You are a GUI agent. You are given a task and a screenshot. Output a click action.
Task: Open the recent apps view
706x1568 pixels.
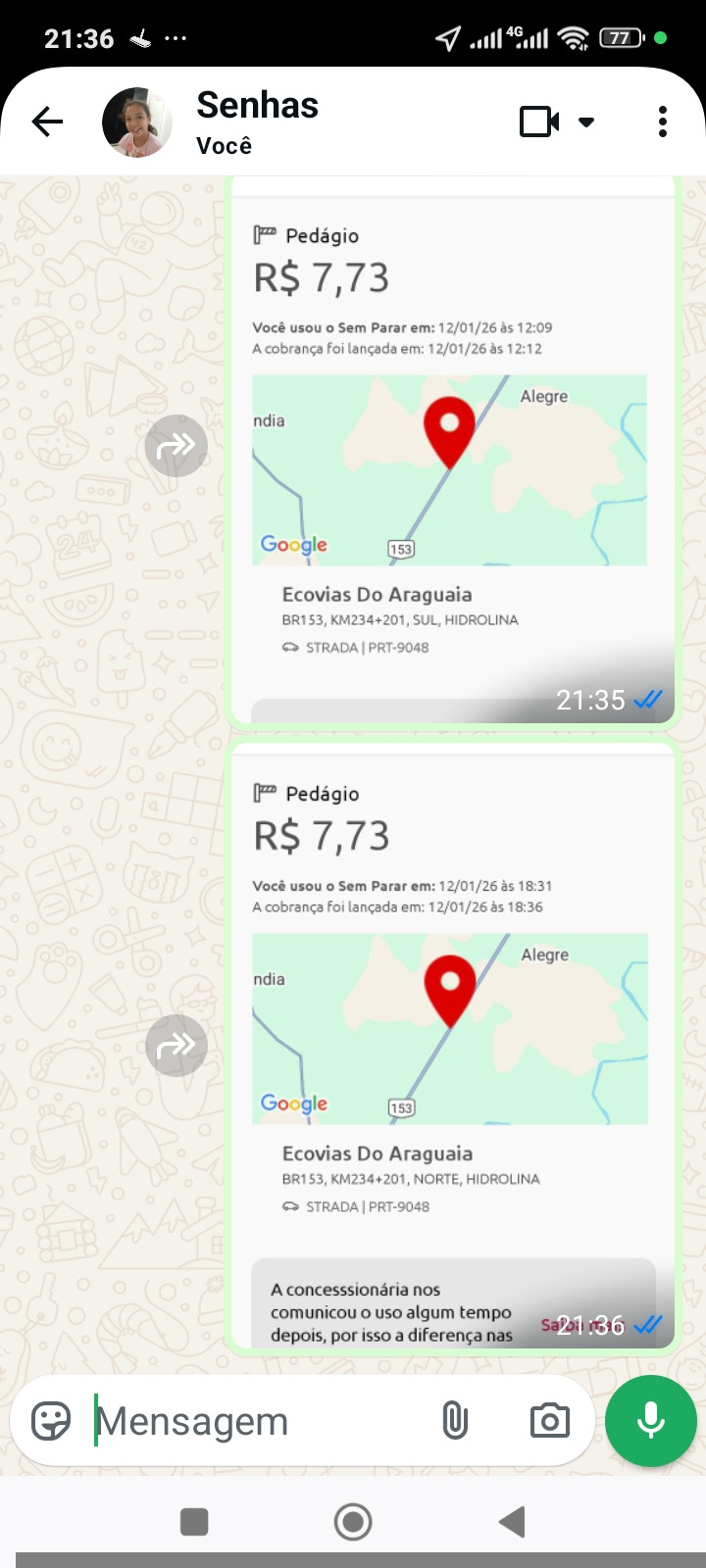click(194, 1522)
